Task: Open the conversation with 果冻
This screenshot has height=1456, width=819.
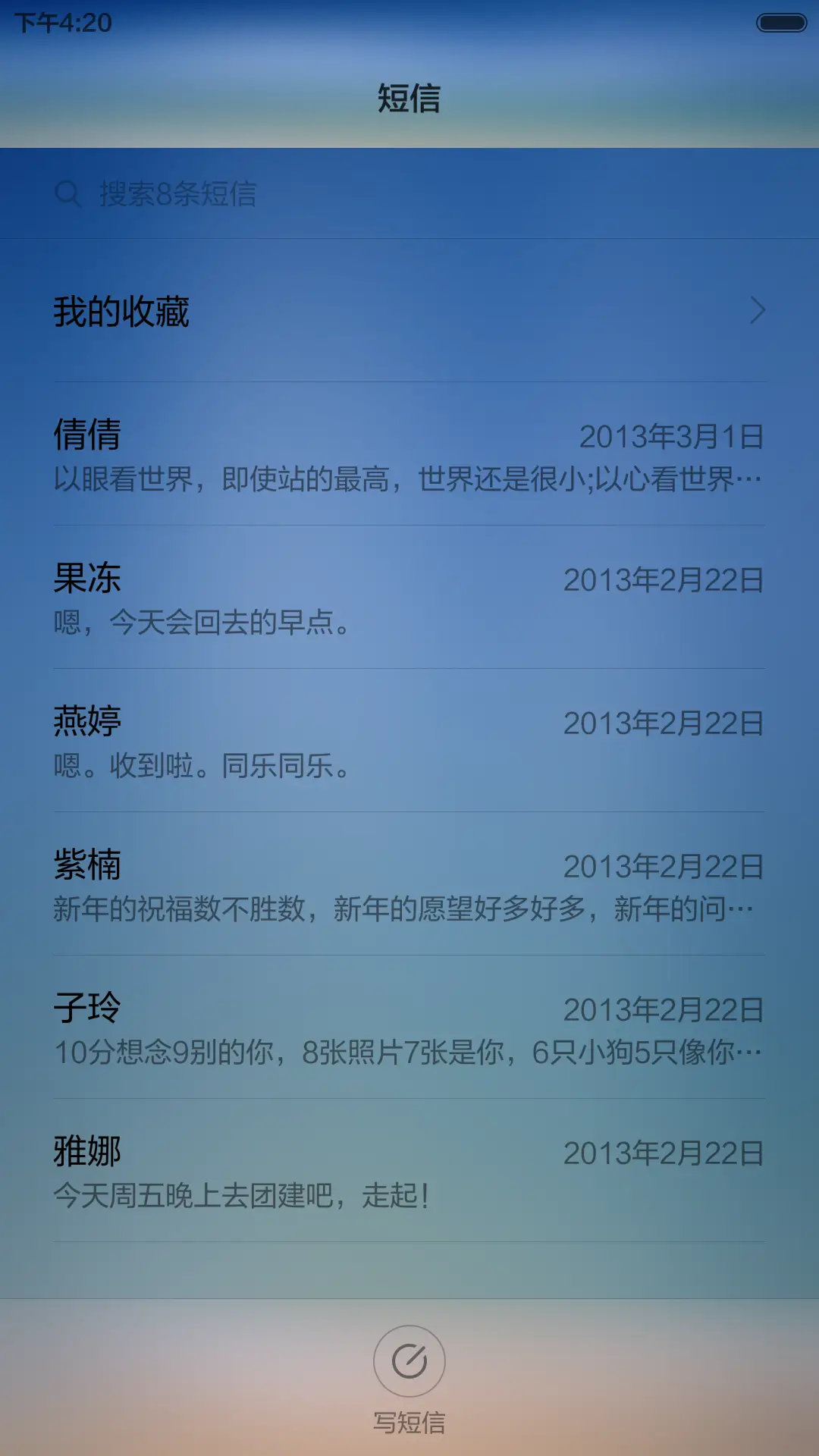Action: coord(409,599)
